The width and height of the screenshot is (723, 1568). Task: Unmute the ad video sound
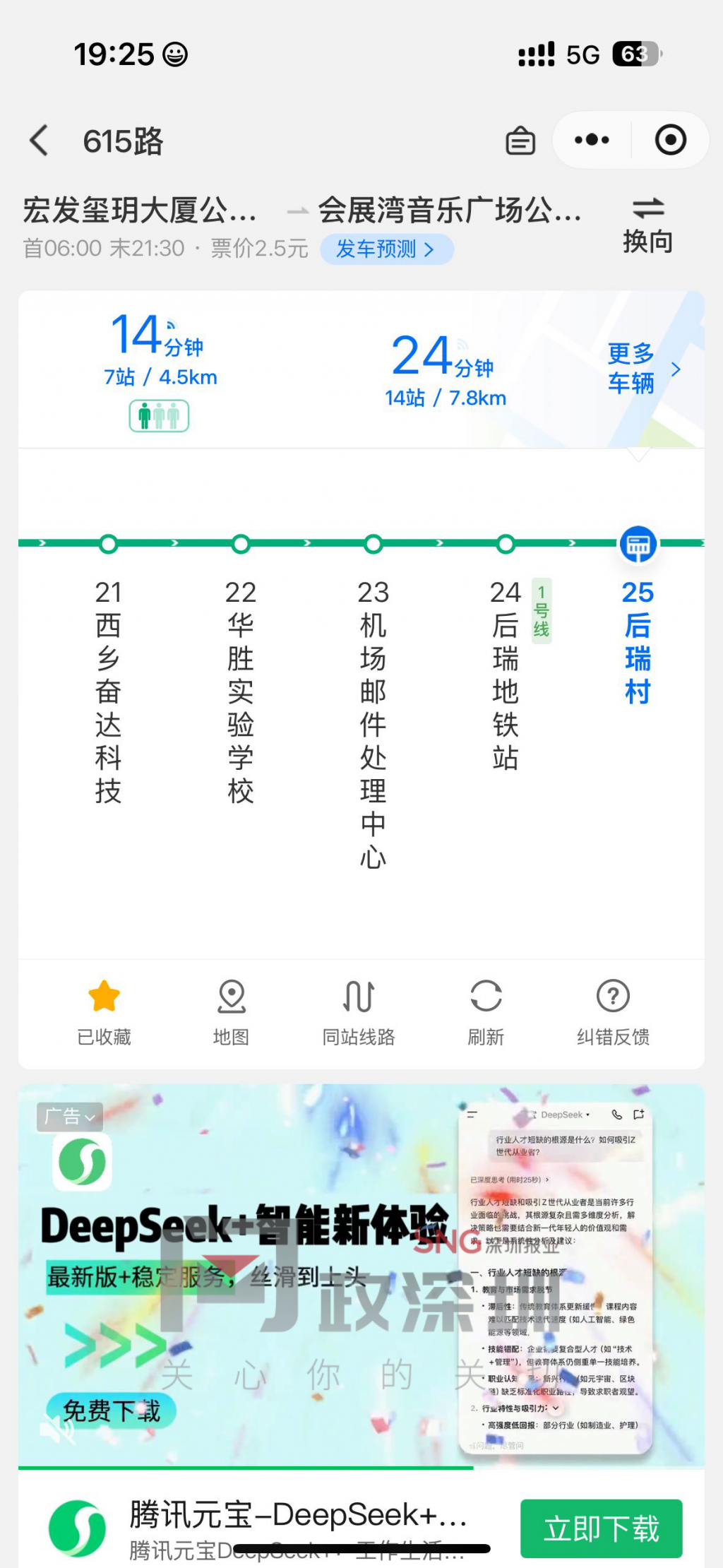coord(56,1429)
